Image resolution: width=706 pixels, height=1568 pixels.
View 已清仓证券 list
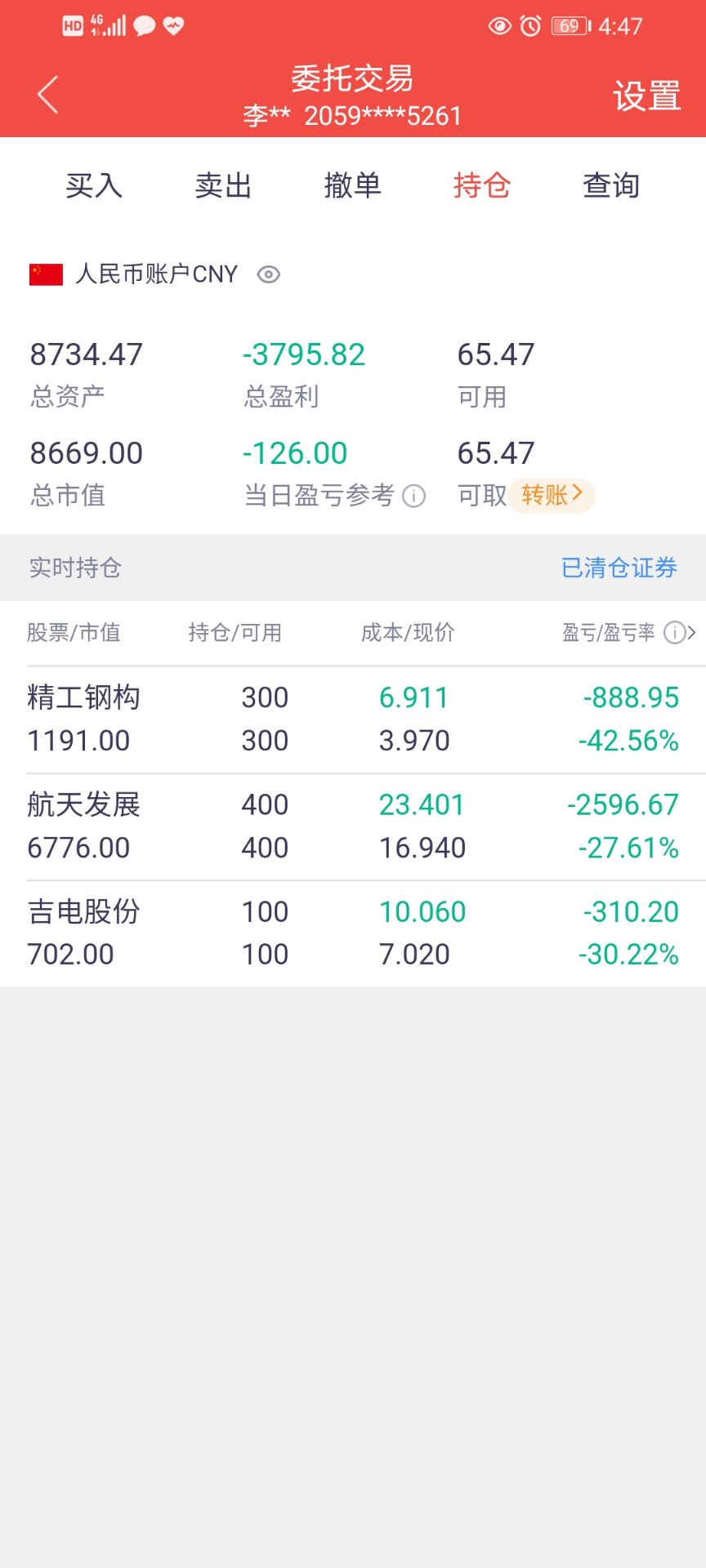coord(619,568)
